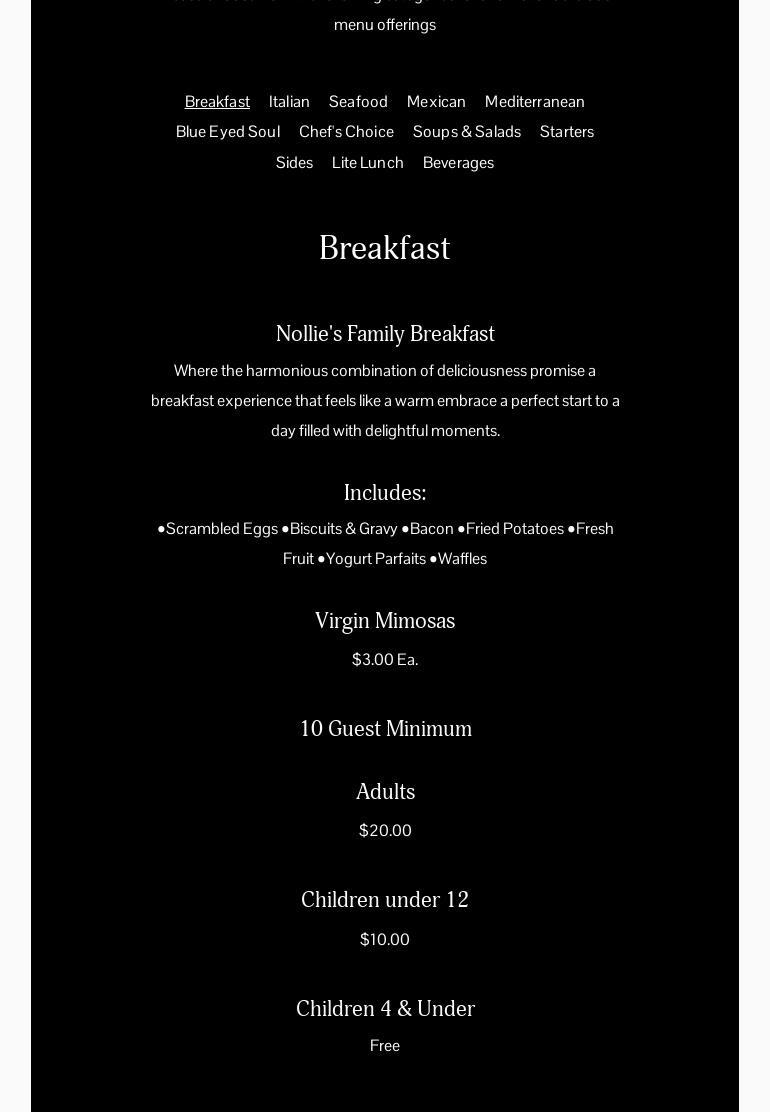This screenshot has height=1112, width=770.
Task: Click the Virgin Mimosas item
Action: [385, 620]
